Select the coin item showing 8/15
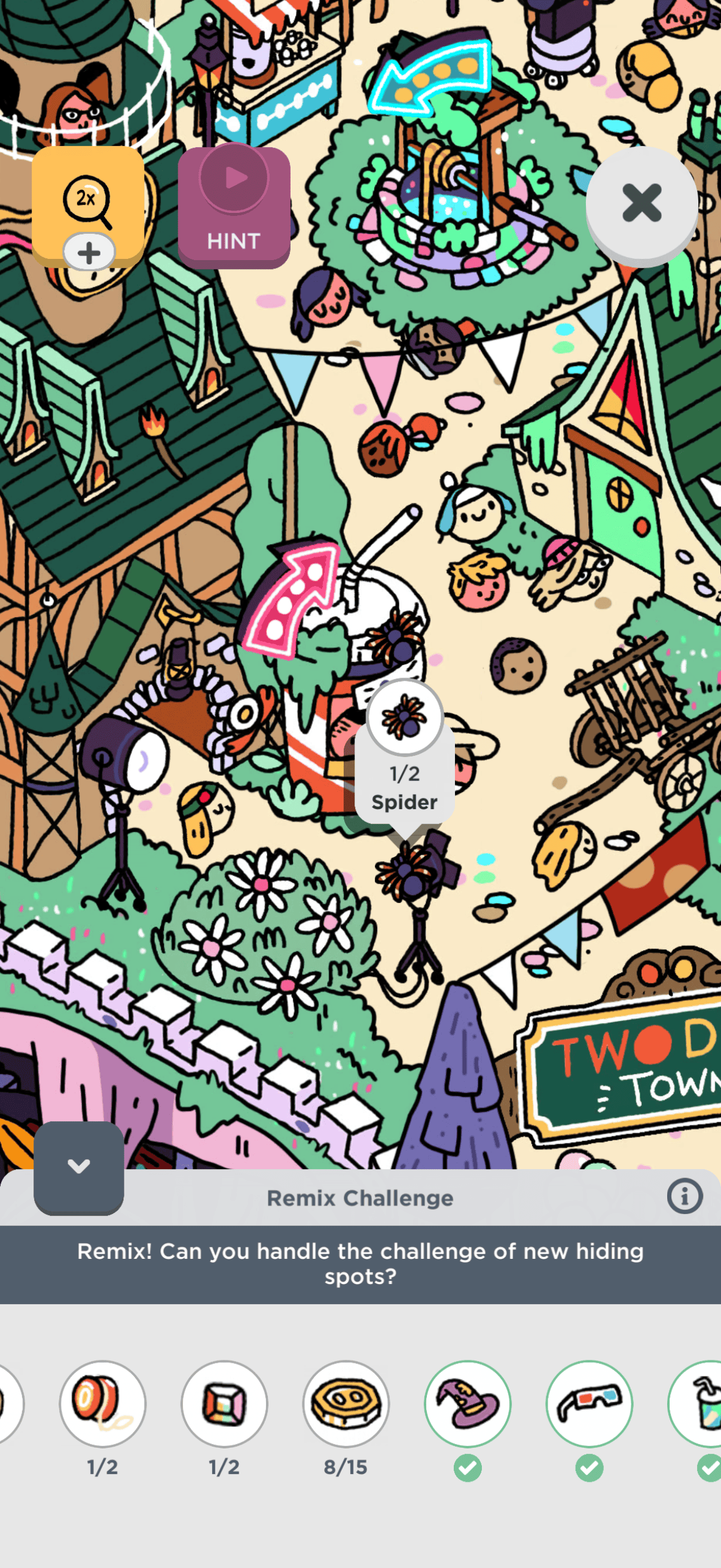 click(x=346, y=1404)
